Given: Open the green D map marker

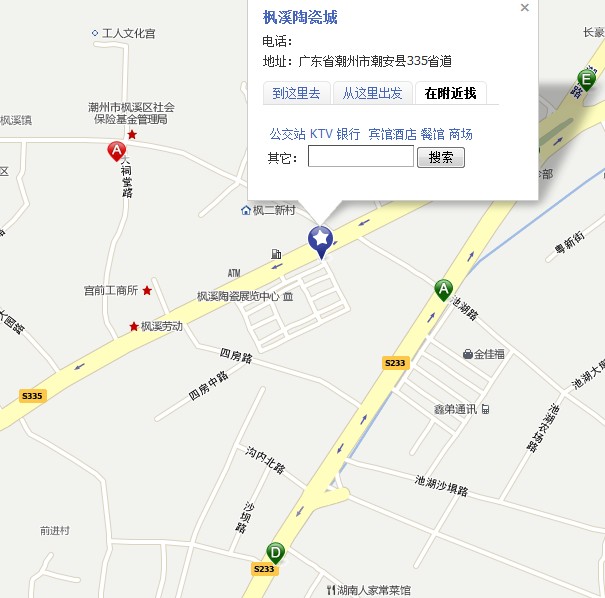Looking at the screenshot, I should coord(275,551).
